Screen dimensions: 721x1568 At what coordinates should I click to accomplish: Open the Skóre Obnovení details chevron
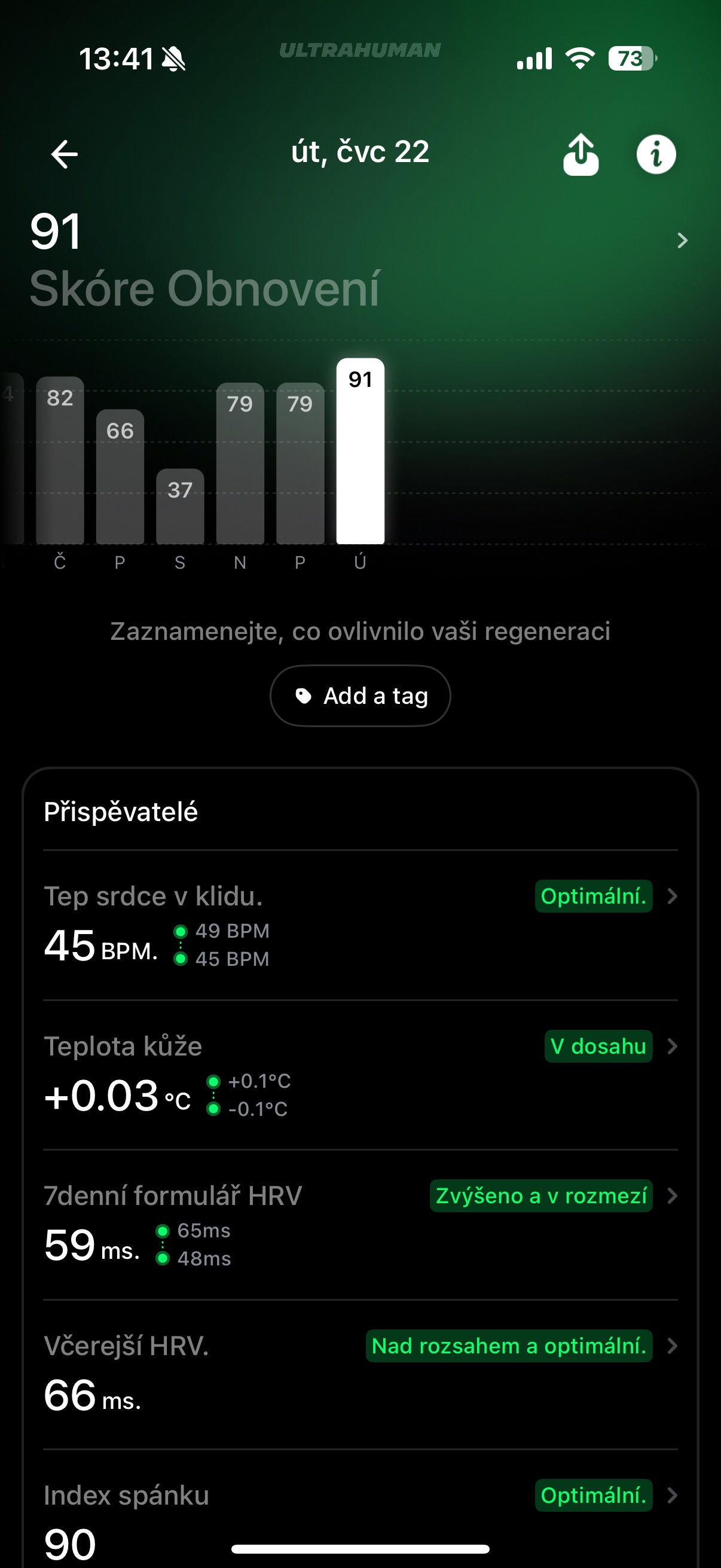(682, 240)
